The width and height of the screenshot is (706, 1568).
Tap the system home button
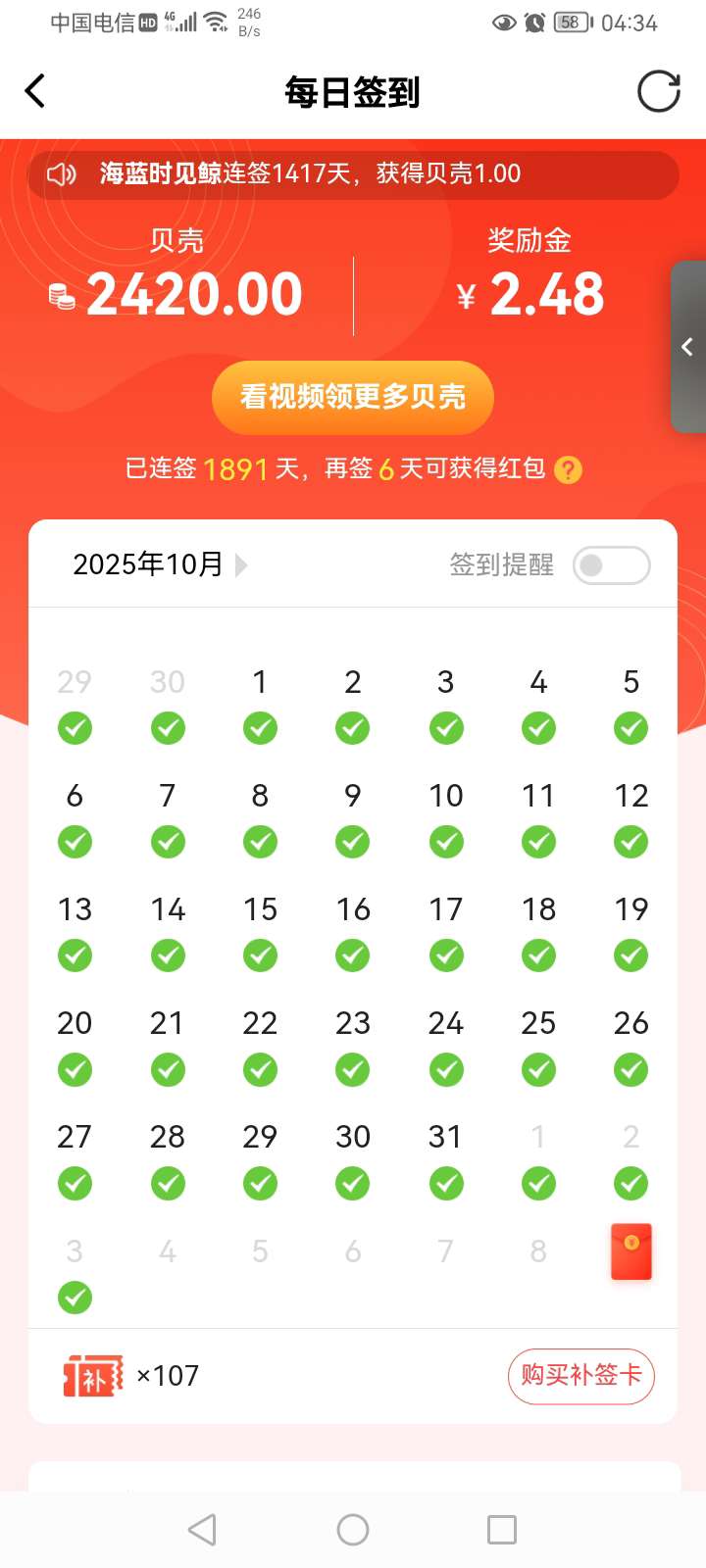[x=353, y=1529]
